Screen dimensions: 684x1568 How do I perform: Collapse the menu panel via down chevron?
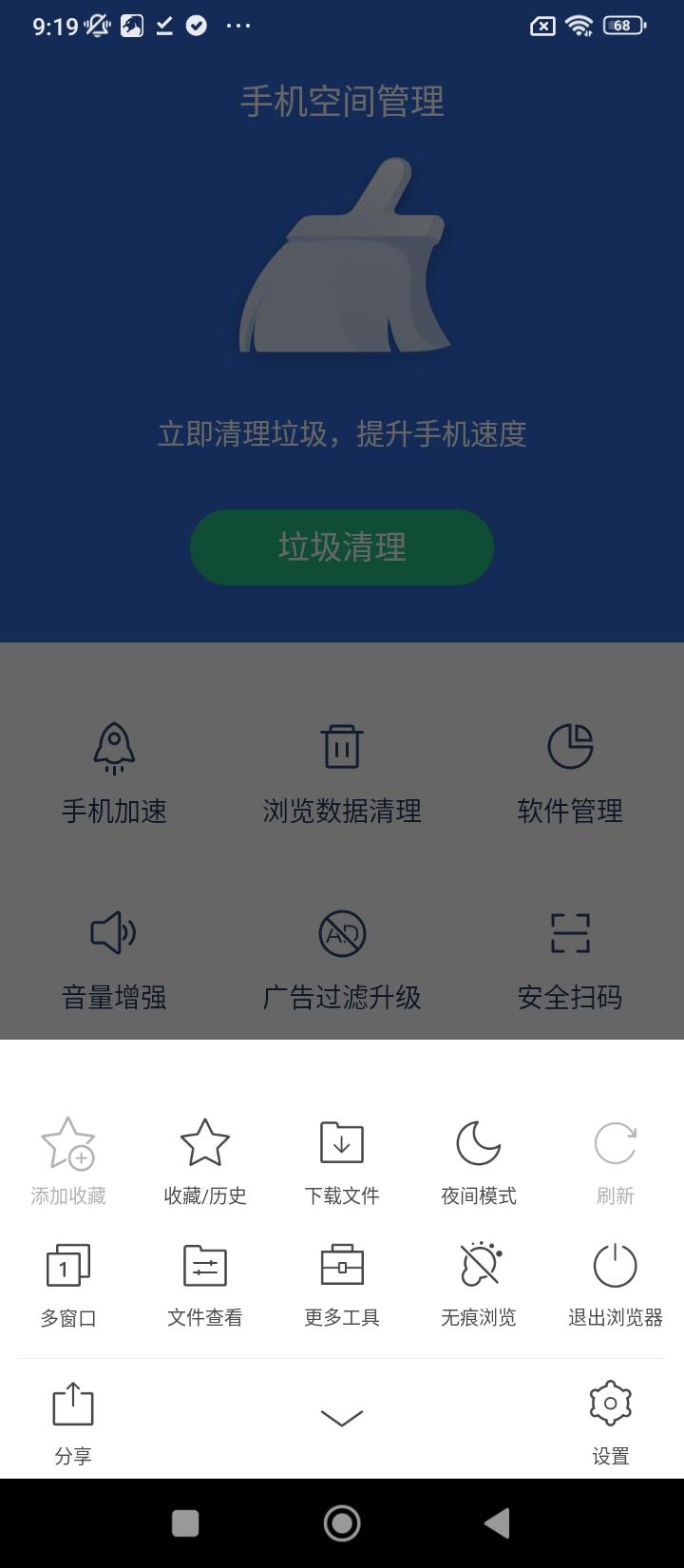coord(341,1416)
